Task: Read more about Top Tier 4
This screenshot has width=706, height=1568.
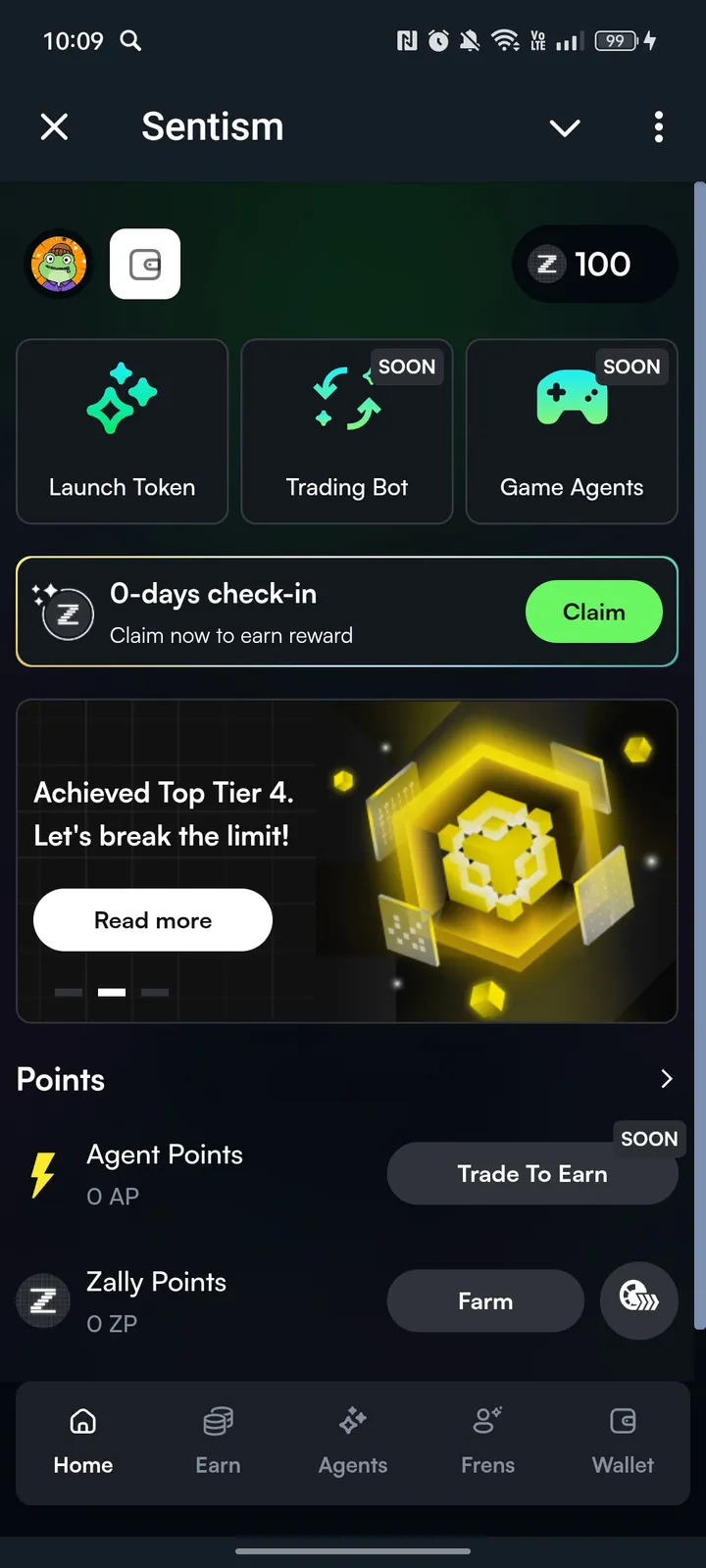Action: pyautogui.click(x=153, y=920)
